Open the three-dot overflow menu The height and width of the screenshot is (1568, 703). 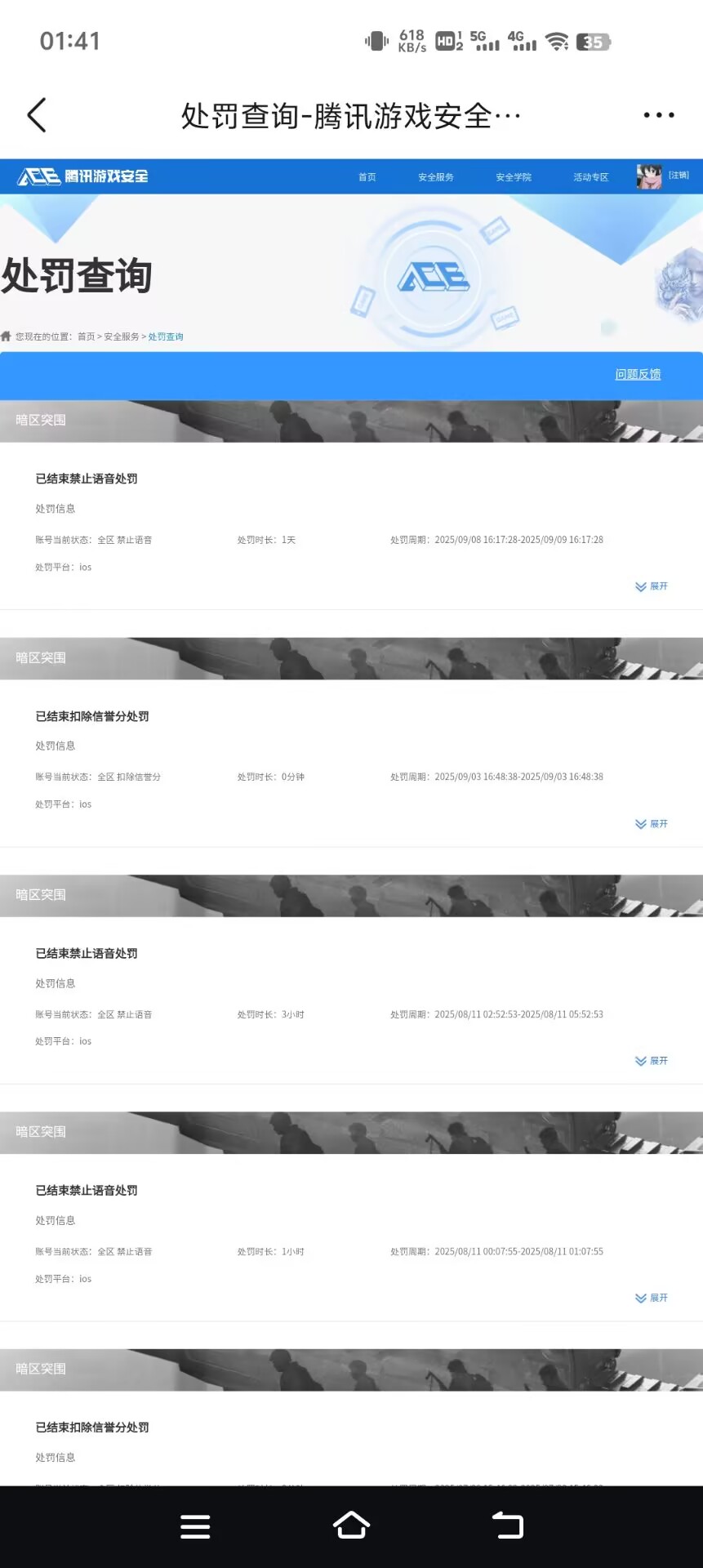pos(658,115)
